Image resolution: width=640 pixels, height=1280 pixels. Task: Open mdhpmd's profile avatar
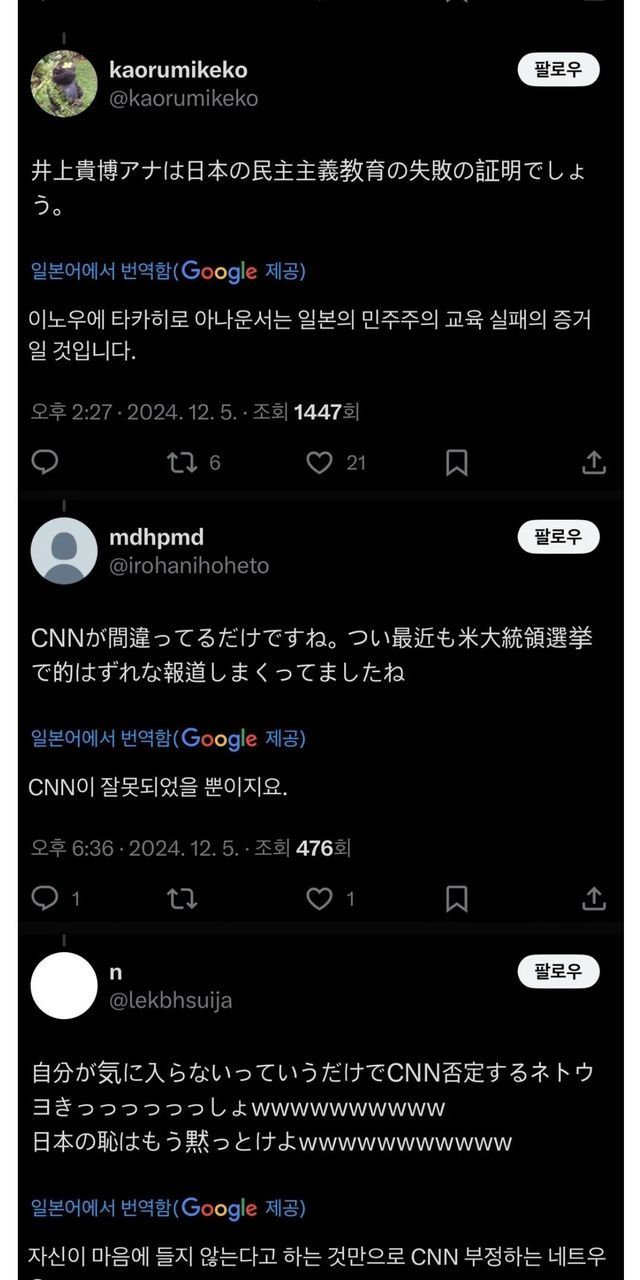(64, 551)
